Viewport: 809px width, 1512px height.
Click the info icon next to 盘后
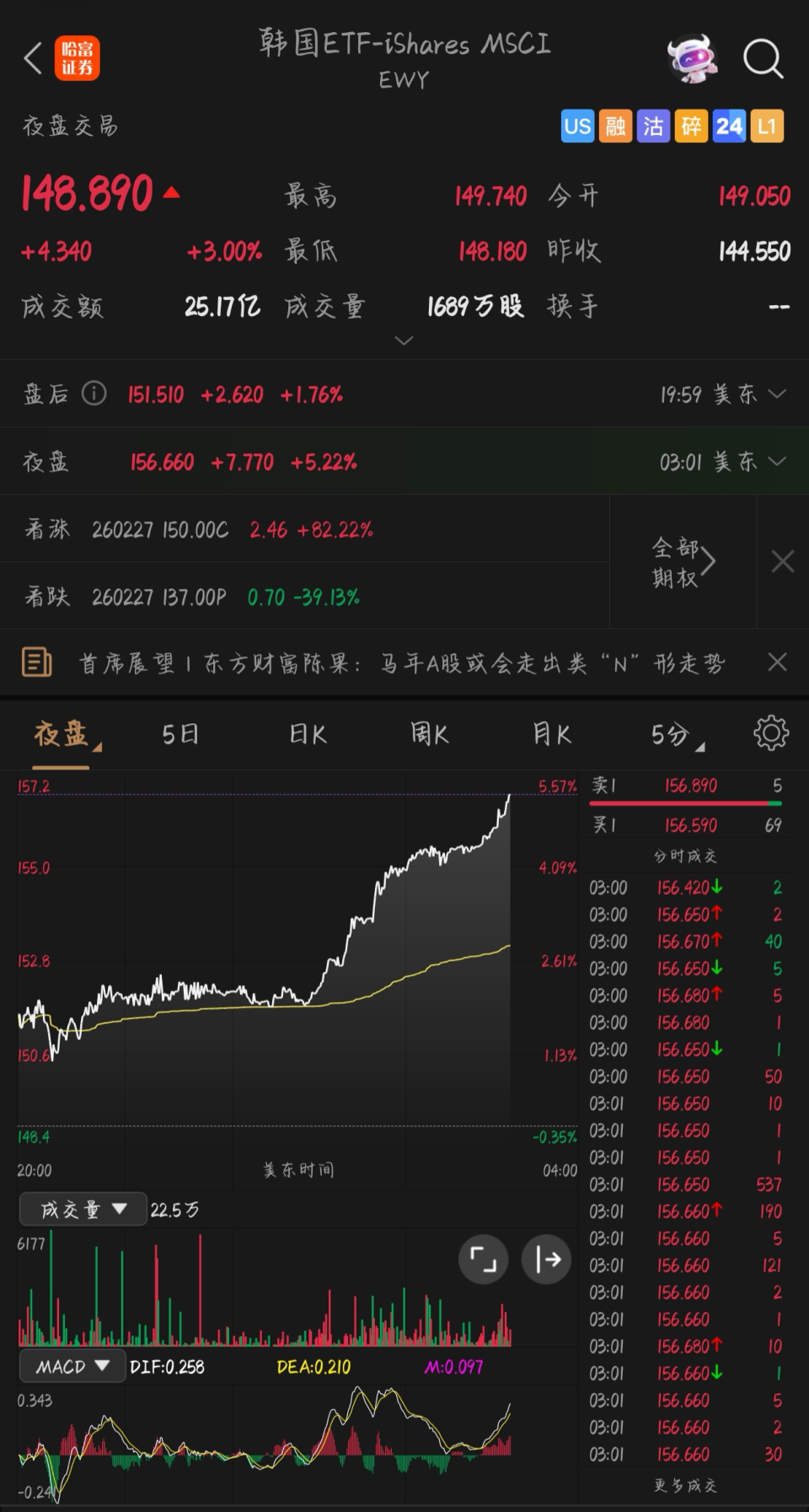pos(94,394)
